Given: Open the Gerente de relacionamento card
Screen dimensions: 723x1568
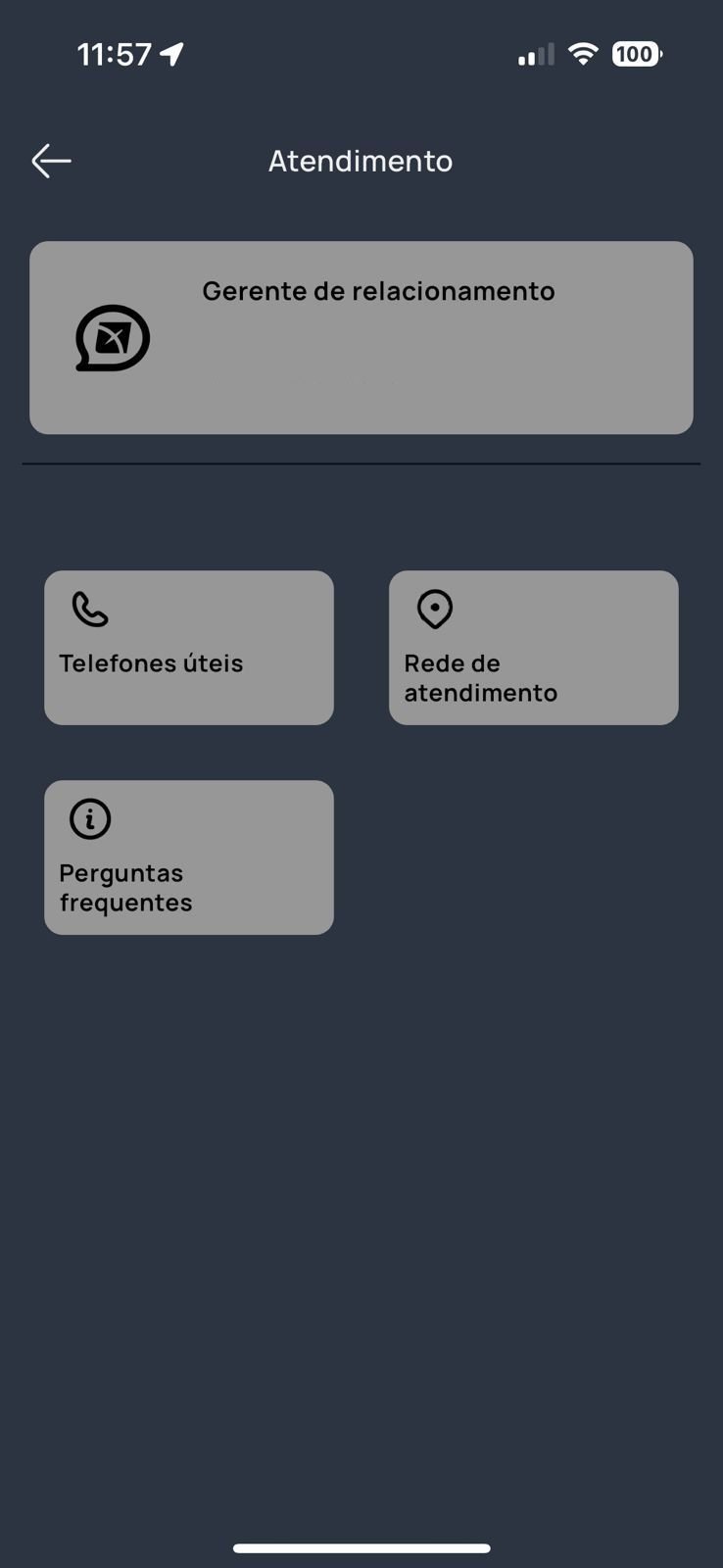Looking at the screenshot, I should [x=361, y=338].
